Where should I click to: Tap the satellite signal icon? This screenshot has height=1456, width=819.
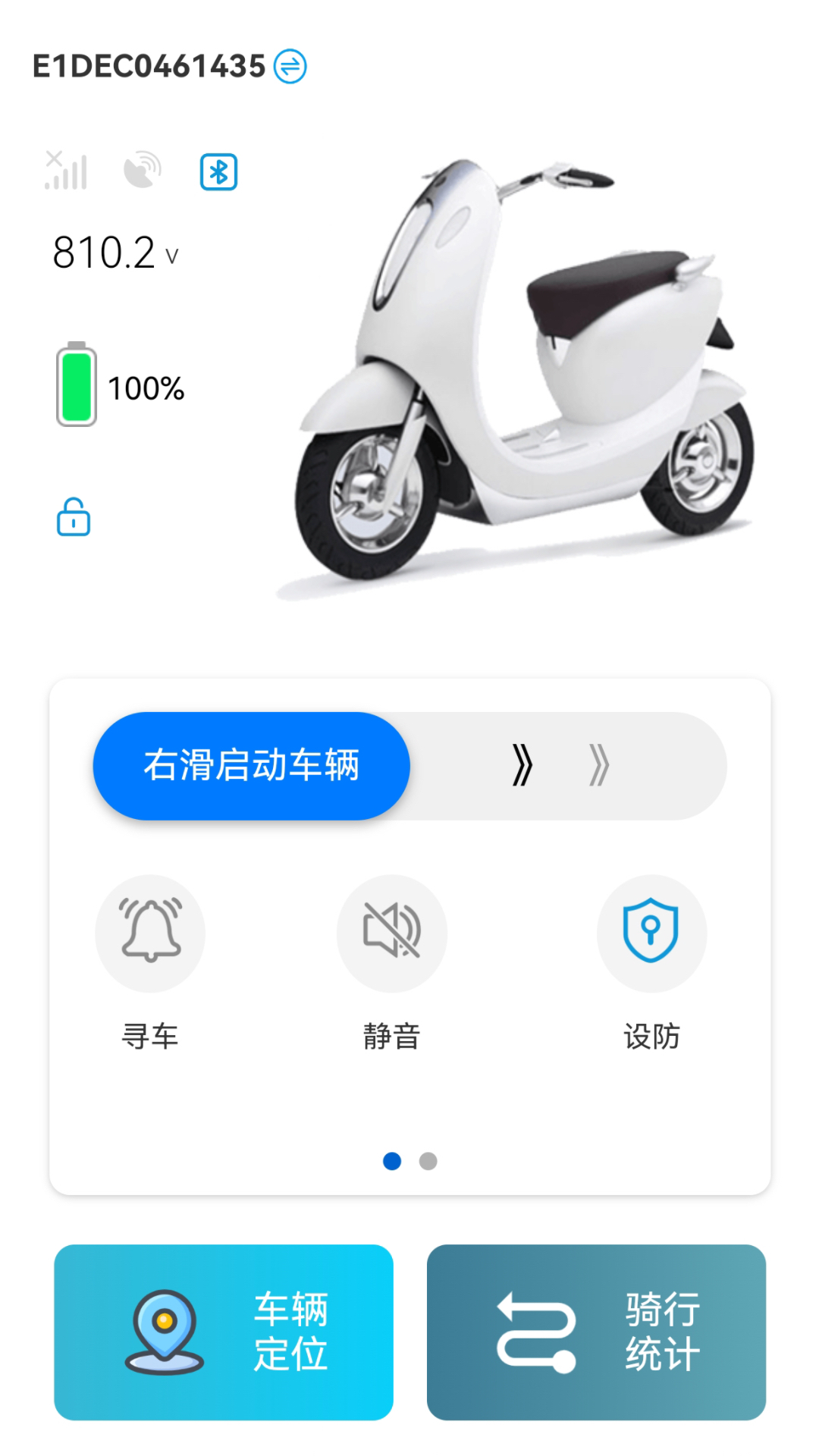click(x=143, y=170)
